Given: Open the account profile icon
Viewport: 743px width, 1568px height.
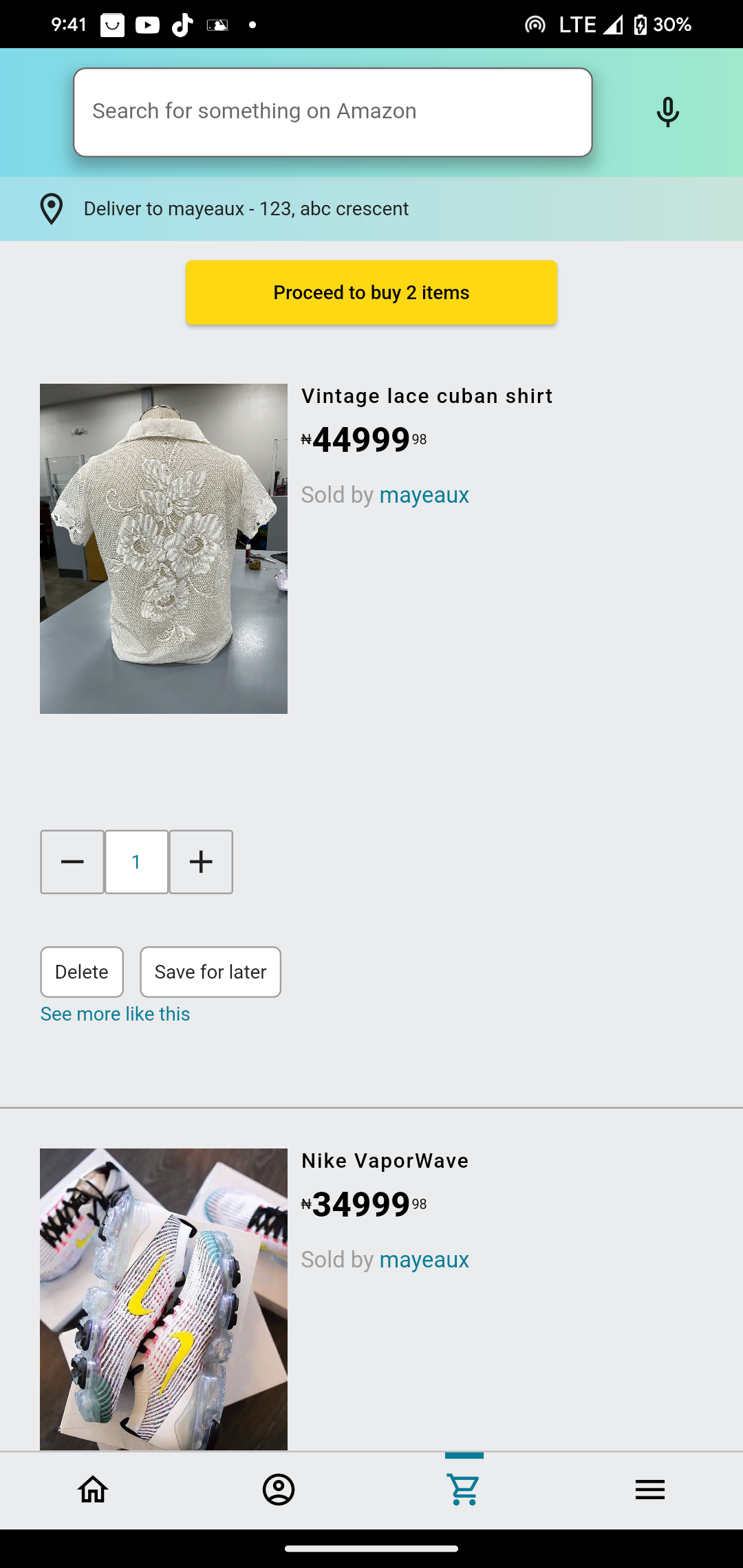Looking at the screenshot, I should pyautogui.click(x=279, y=1490).
